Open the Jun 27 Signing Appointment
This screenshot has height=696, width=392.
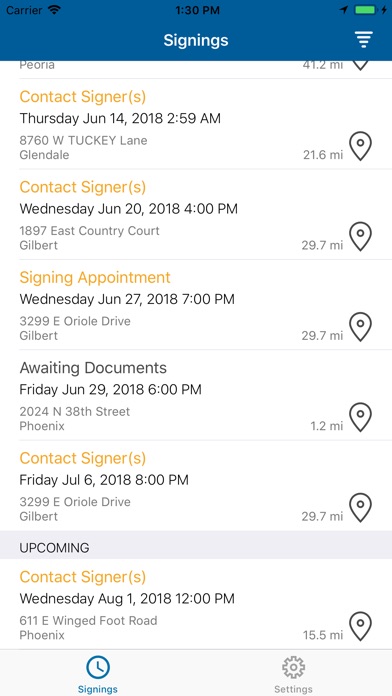coord(196,305)
